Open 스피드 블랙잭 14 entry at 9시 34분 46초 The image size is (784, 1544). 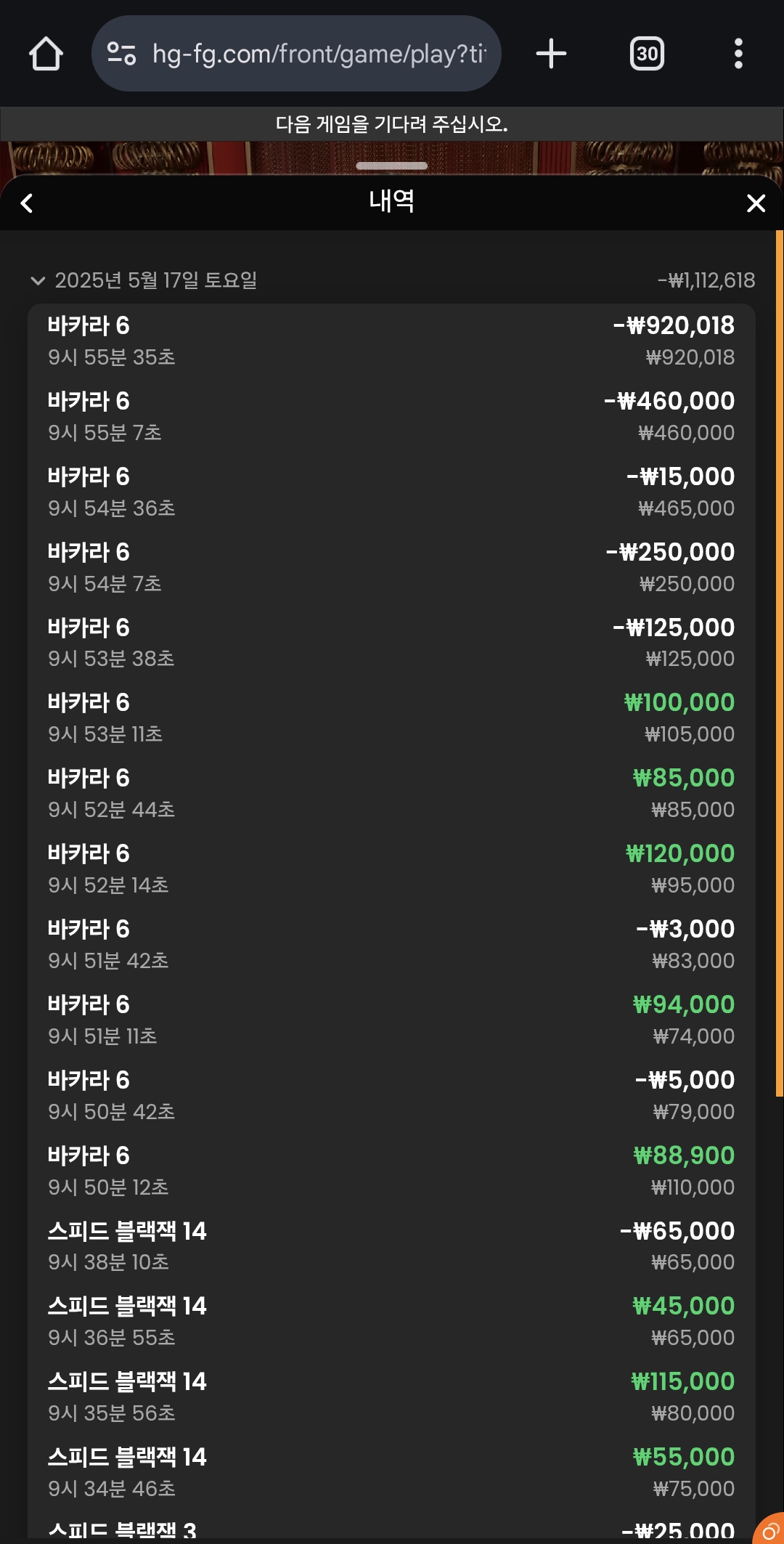(x=392, y=1473)
